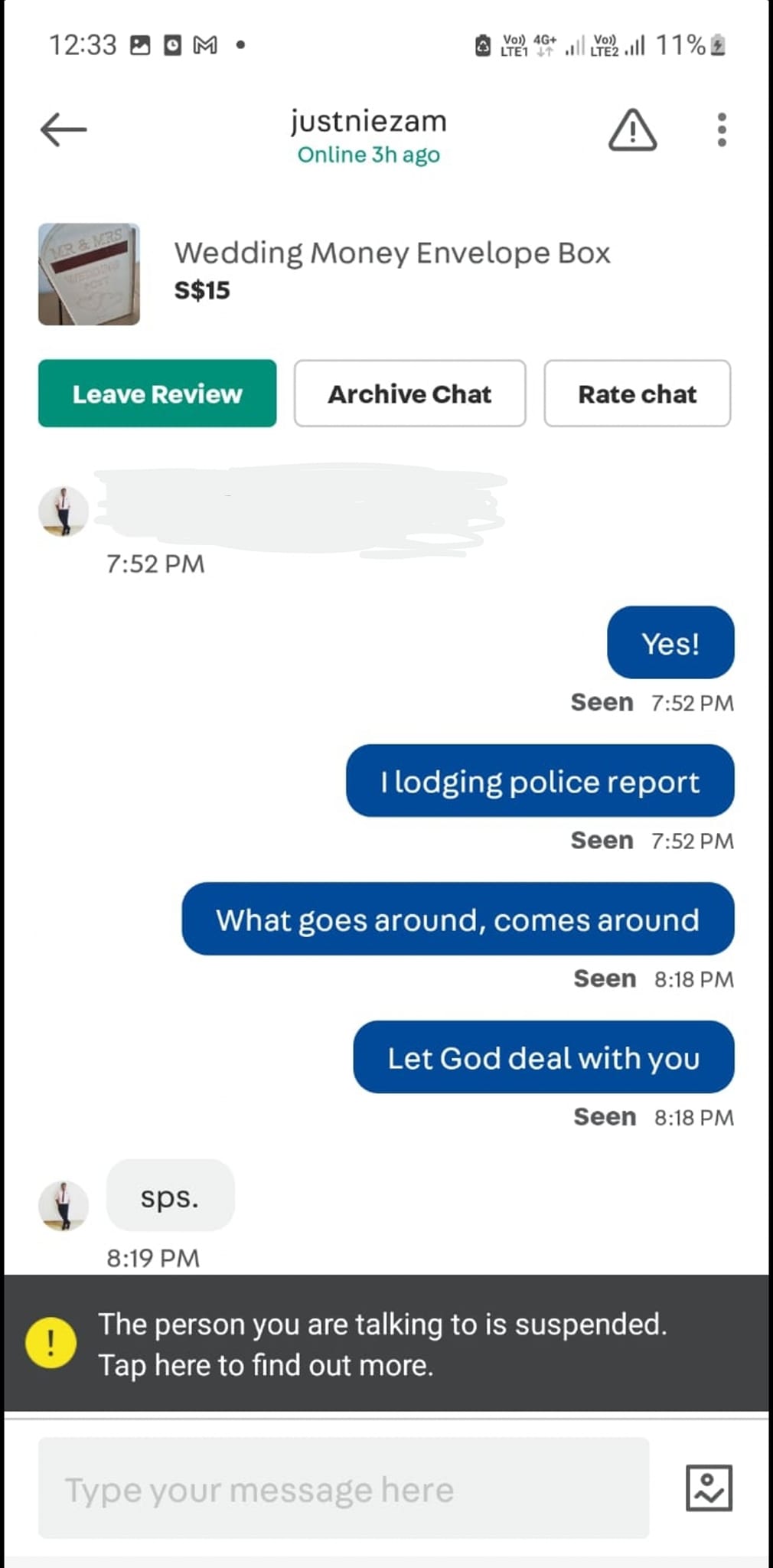773x1568 pixels.
Task: Open justniezam's profile from the header
Action: tap(368, 121)
